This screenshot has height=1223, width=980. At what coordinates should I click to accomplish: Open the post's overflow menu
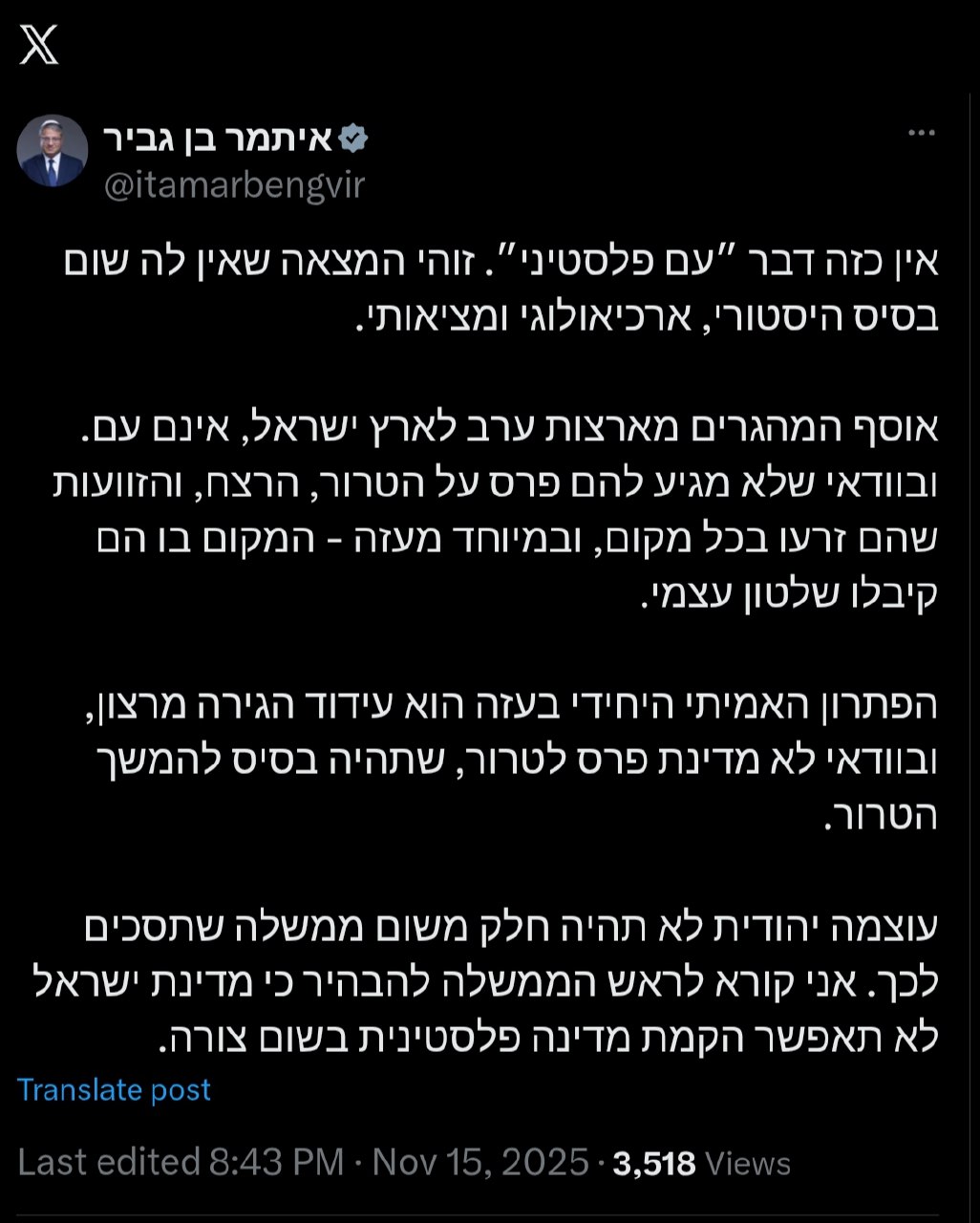[921, 133]
